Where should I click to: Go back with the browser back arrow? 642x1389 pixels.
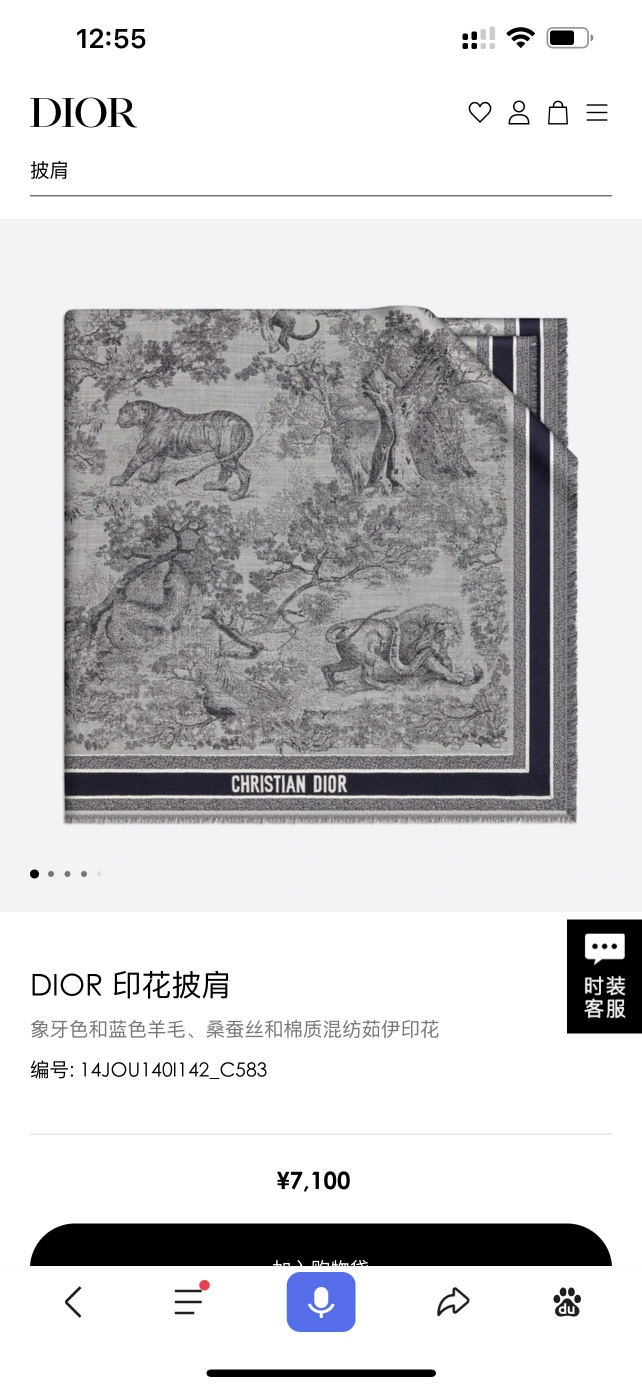[x=73, y=1301]
